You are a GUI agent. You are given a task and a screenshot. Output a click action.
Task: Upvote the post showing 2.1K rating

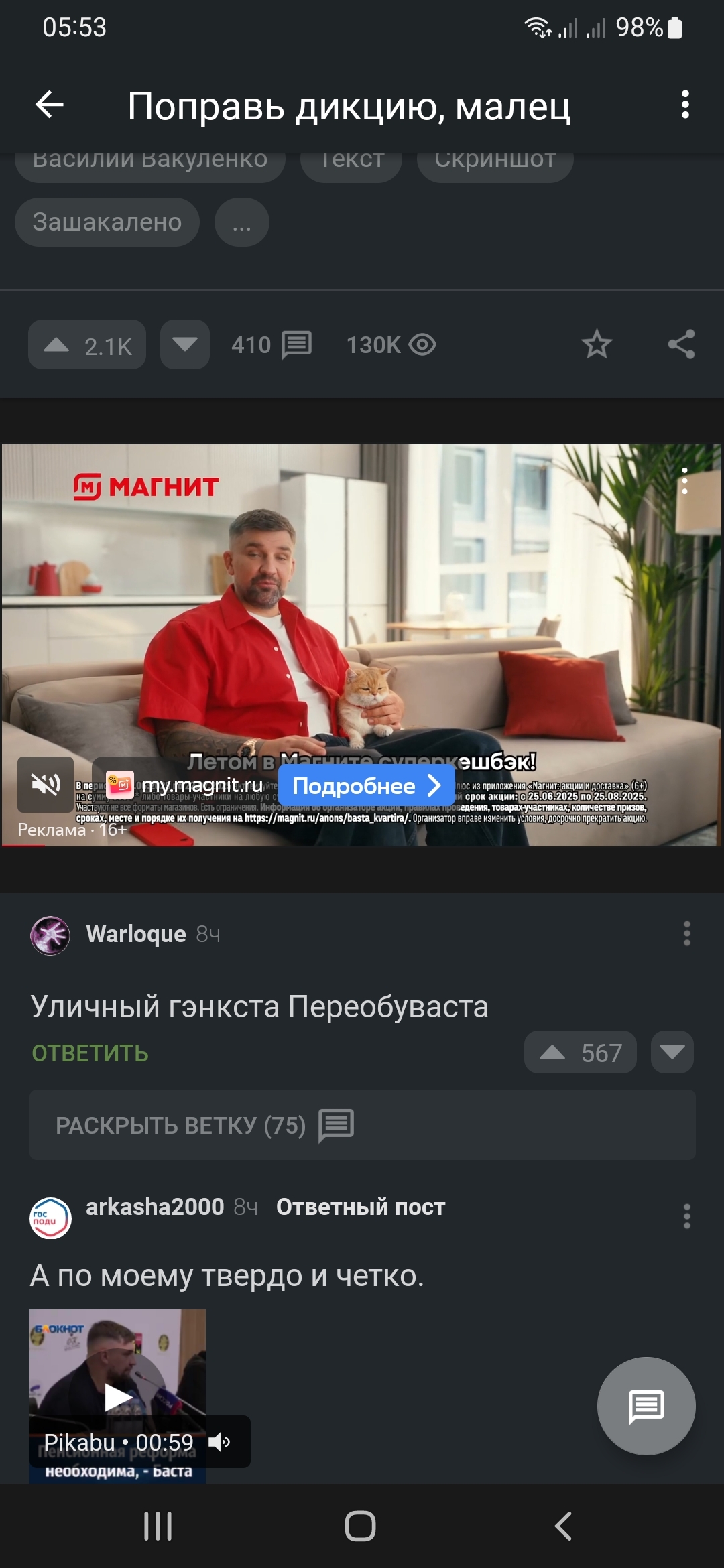click(87, 345)
